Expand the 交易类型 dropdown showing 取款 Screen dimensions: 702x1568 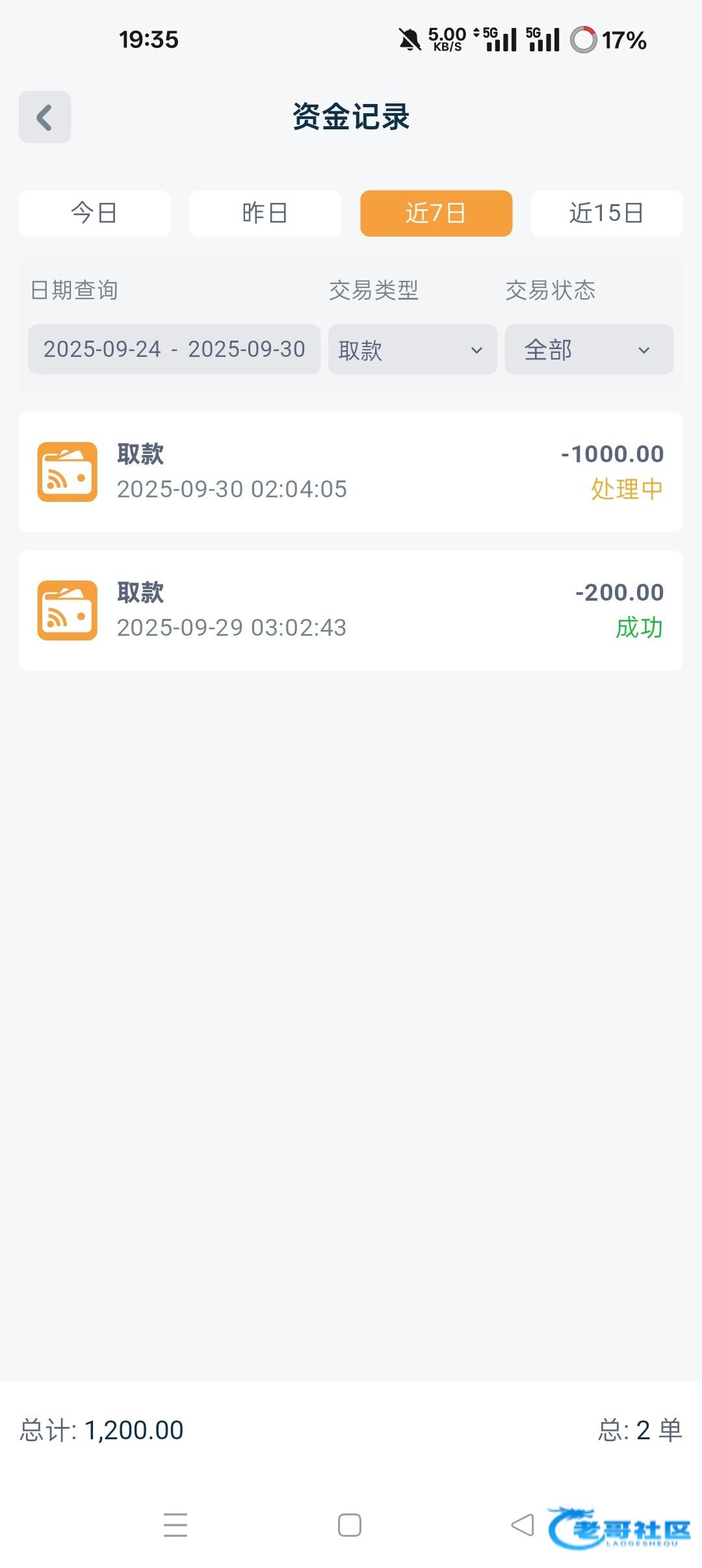tap(412, 349)
